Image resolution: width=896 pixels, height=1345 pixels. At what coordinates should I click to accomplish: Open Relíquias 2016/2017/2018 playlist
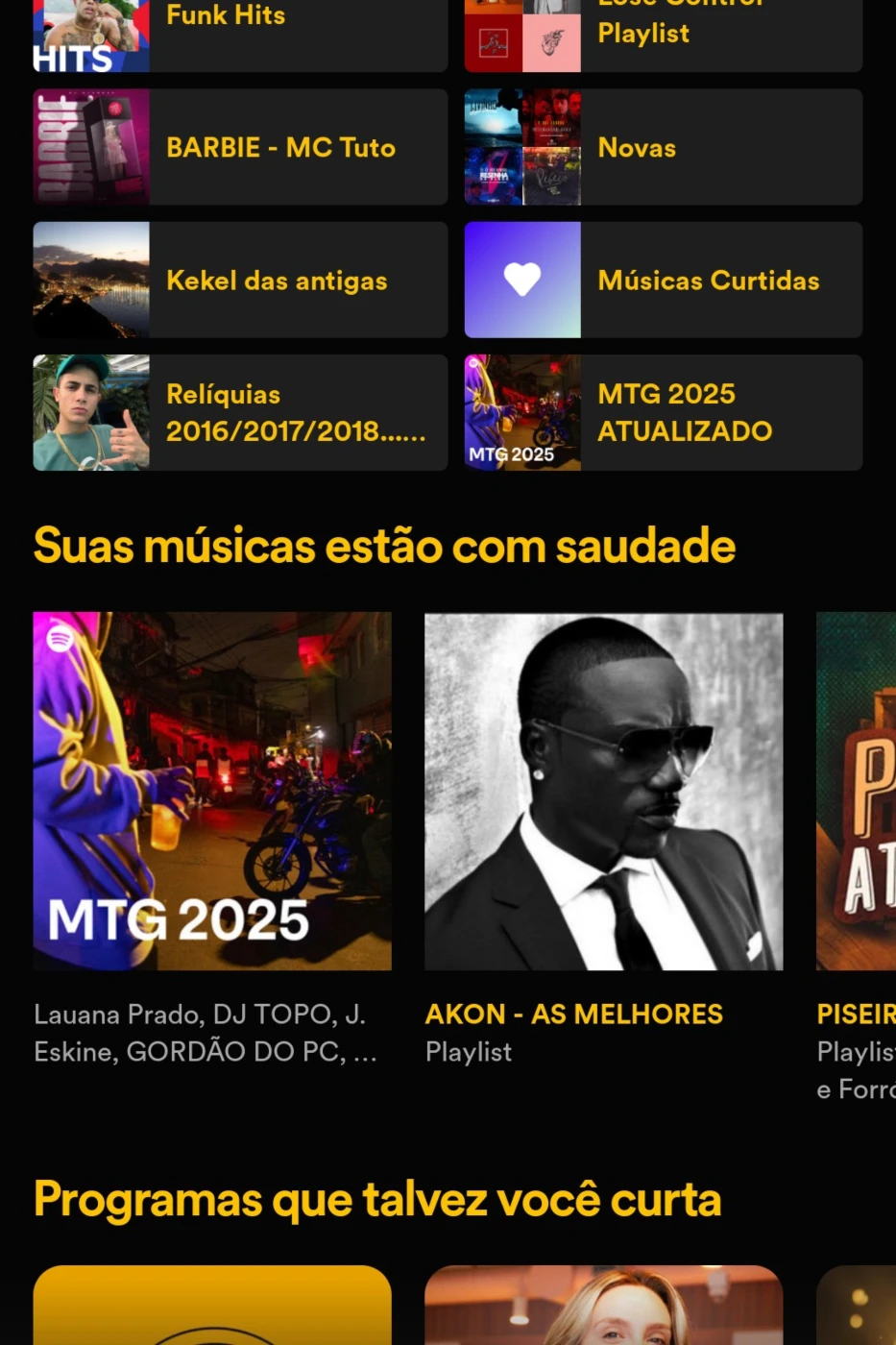point(240,412)
